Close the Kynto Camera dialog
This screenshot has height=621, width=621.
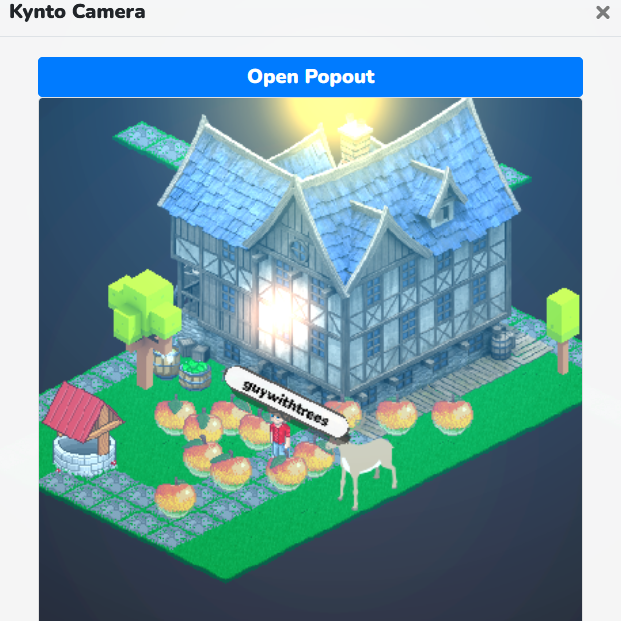(602, 13)
